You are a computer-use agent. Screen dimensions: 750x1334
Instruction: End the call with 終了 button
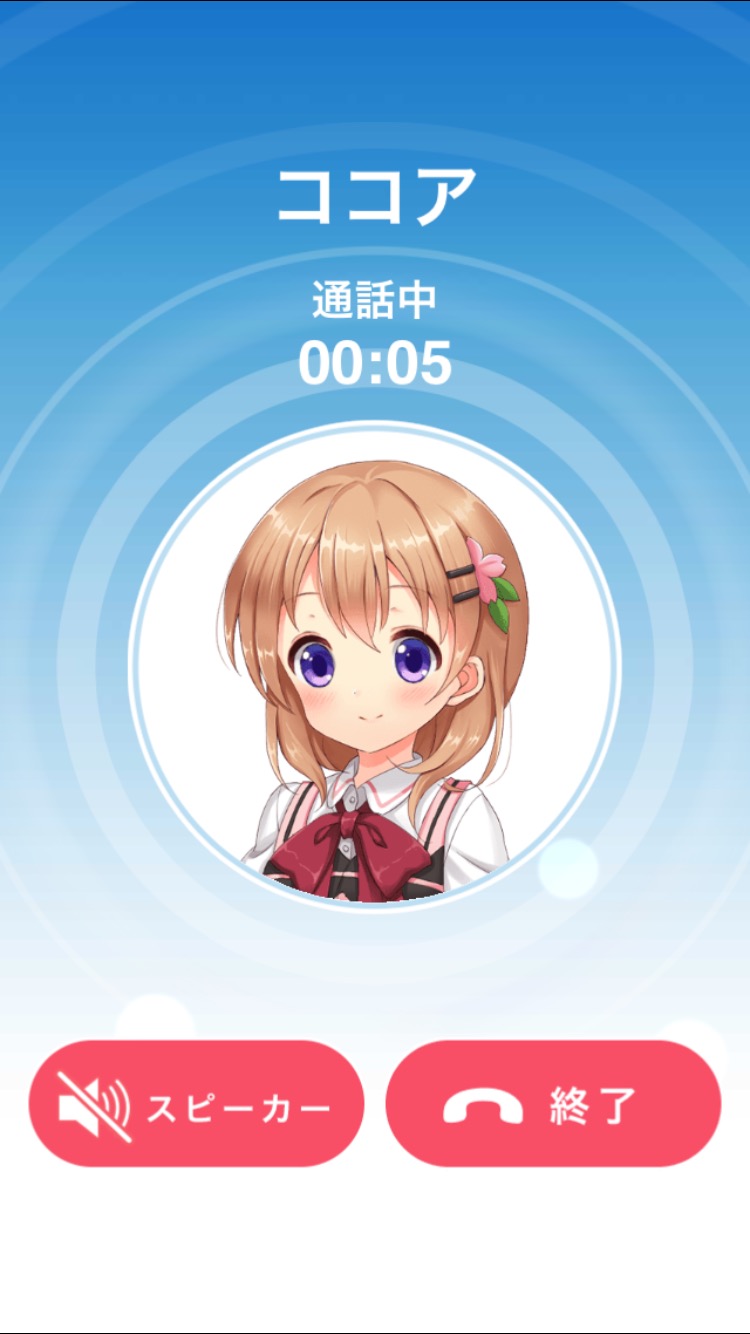(553, 1104)
